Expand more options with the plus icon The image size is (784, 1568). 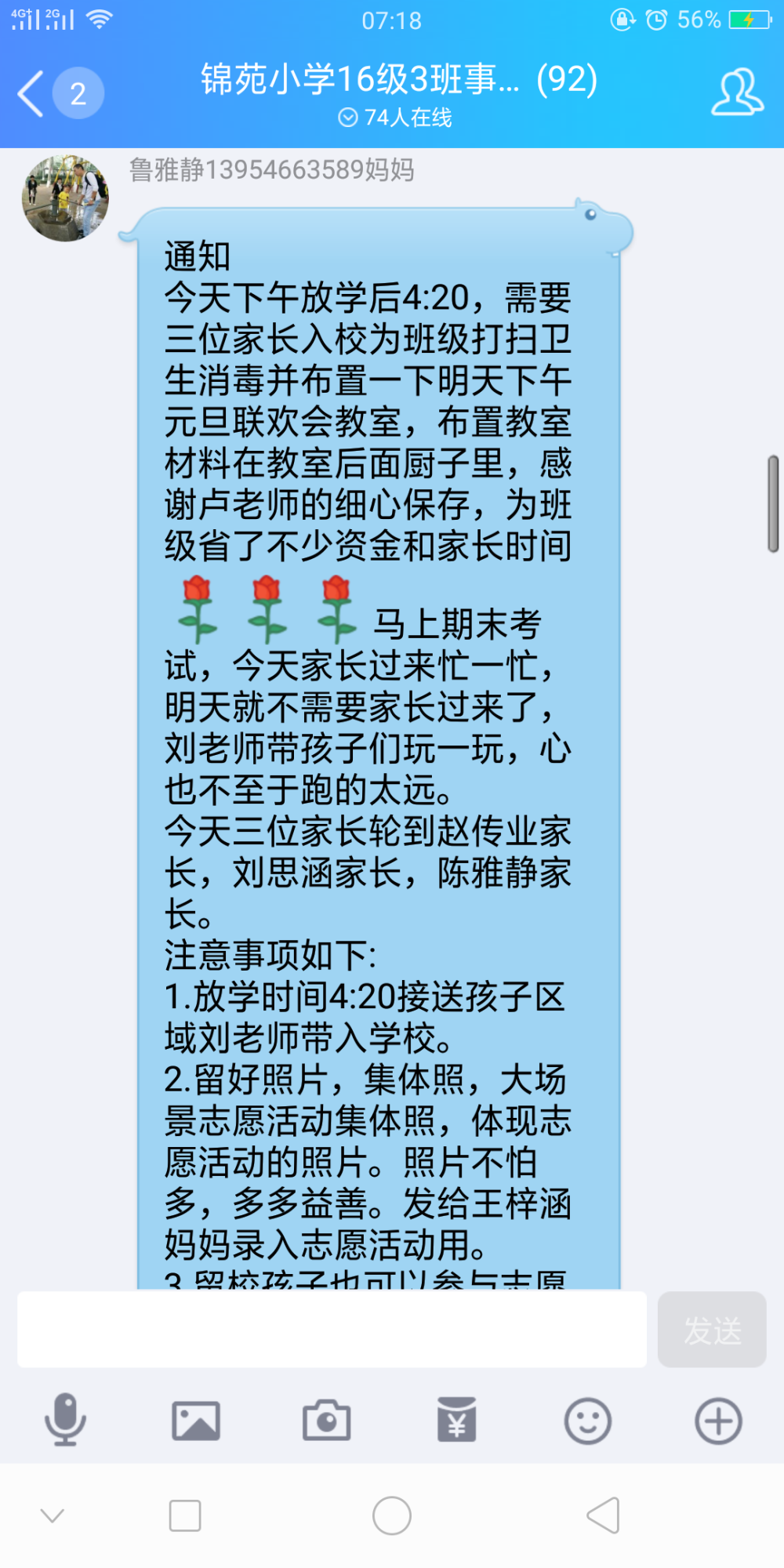(x=718, y=1421)
